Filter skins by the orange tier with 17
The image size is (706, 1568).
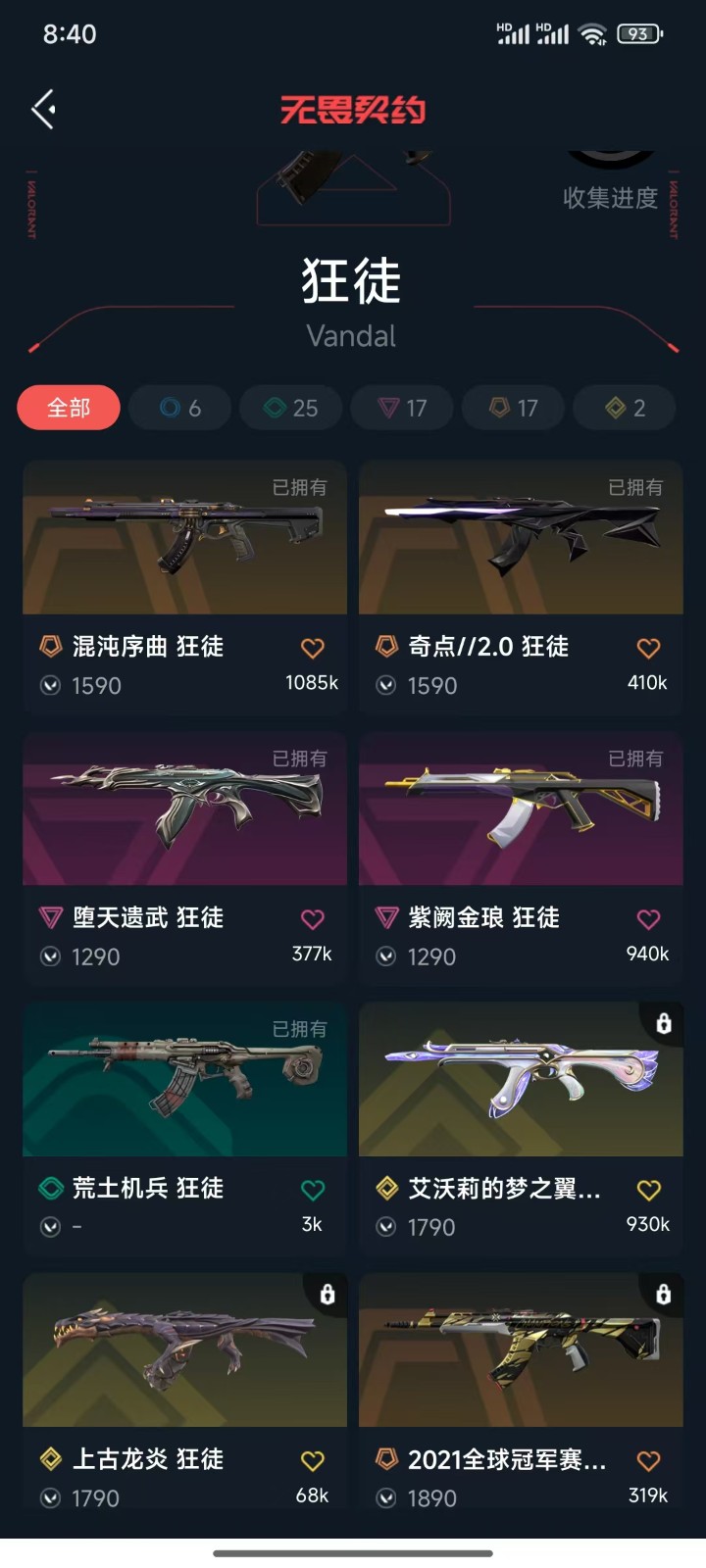point(514,408)
